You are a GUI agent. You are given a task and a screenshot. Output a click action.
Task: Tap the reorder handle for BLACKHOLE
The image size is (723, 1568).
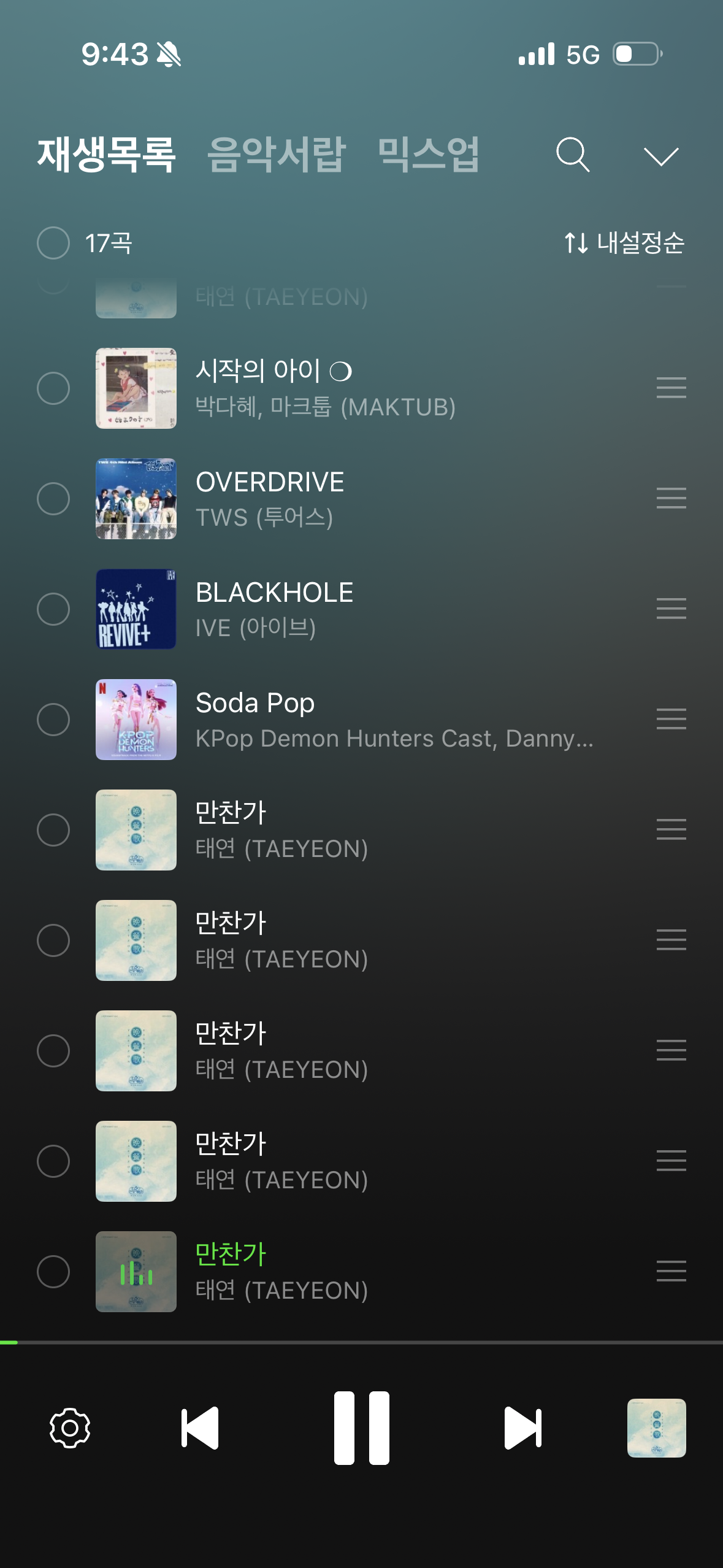pyautogui.click(x=671, y=609)
